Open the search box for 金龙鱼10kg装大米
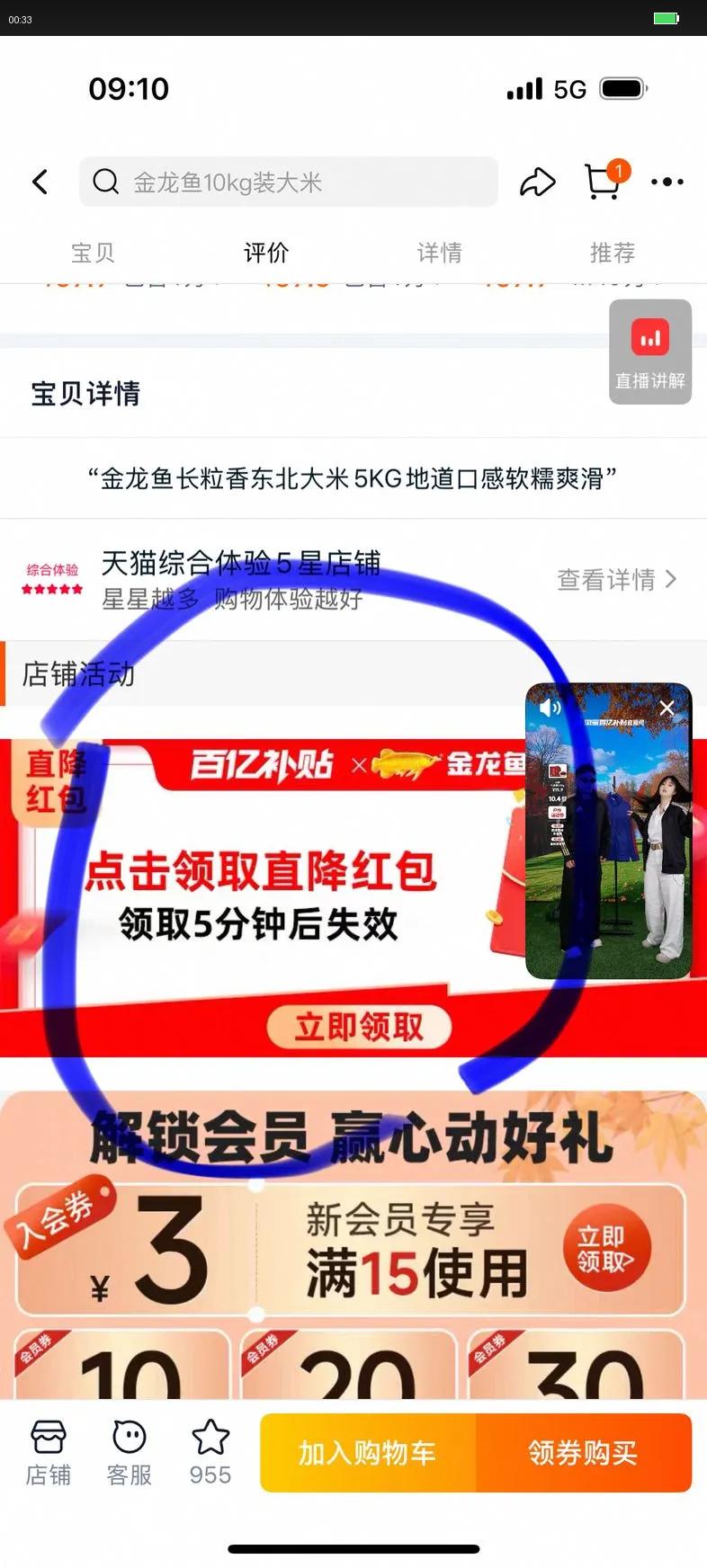 288,183
